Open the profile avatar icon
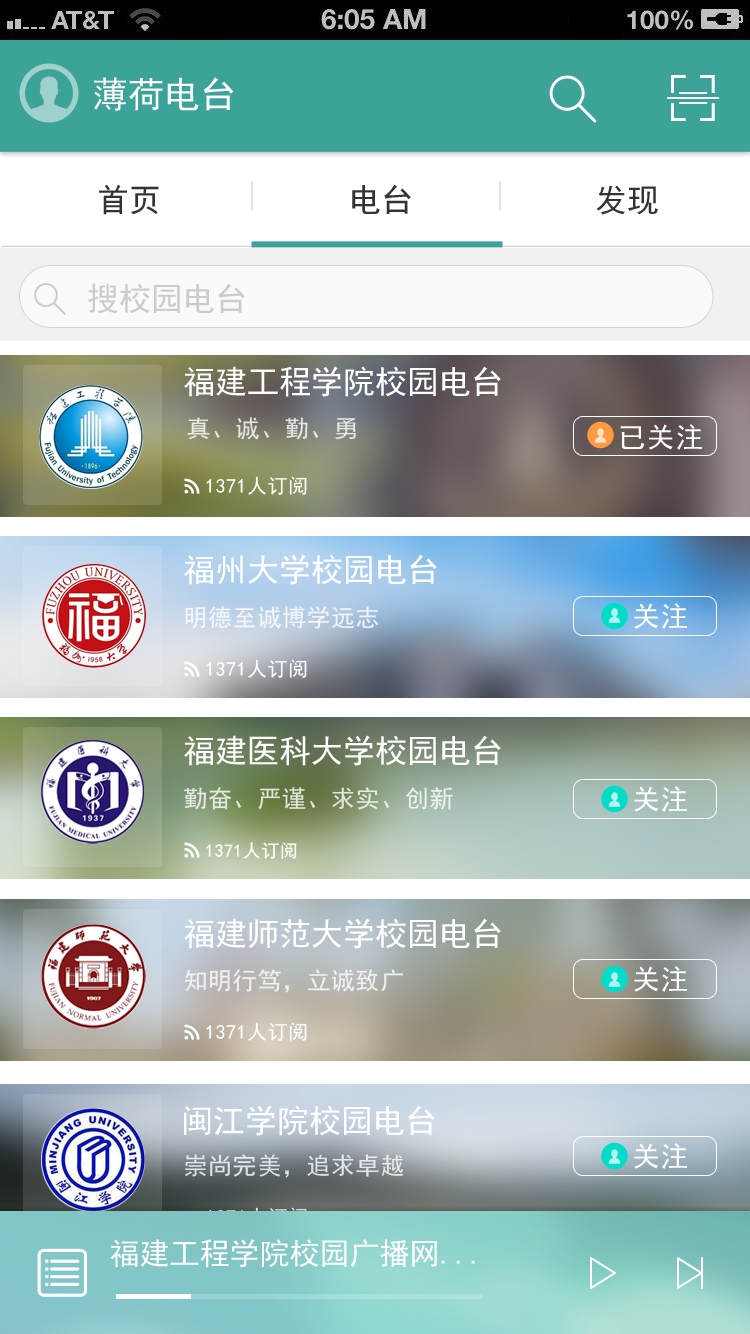This screenshot has width=750, height=1334. click(x=48, y=94)
